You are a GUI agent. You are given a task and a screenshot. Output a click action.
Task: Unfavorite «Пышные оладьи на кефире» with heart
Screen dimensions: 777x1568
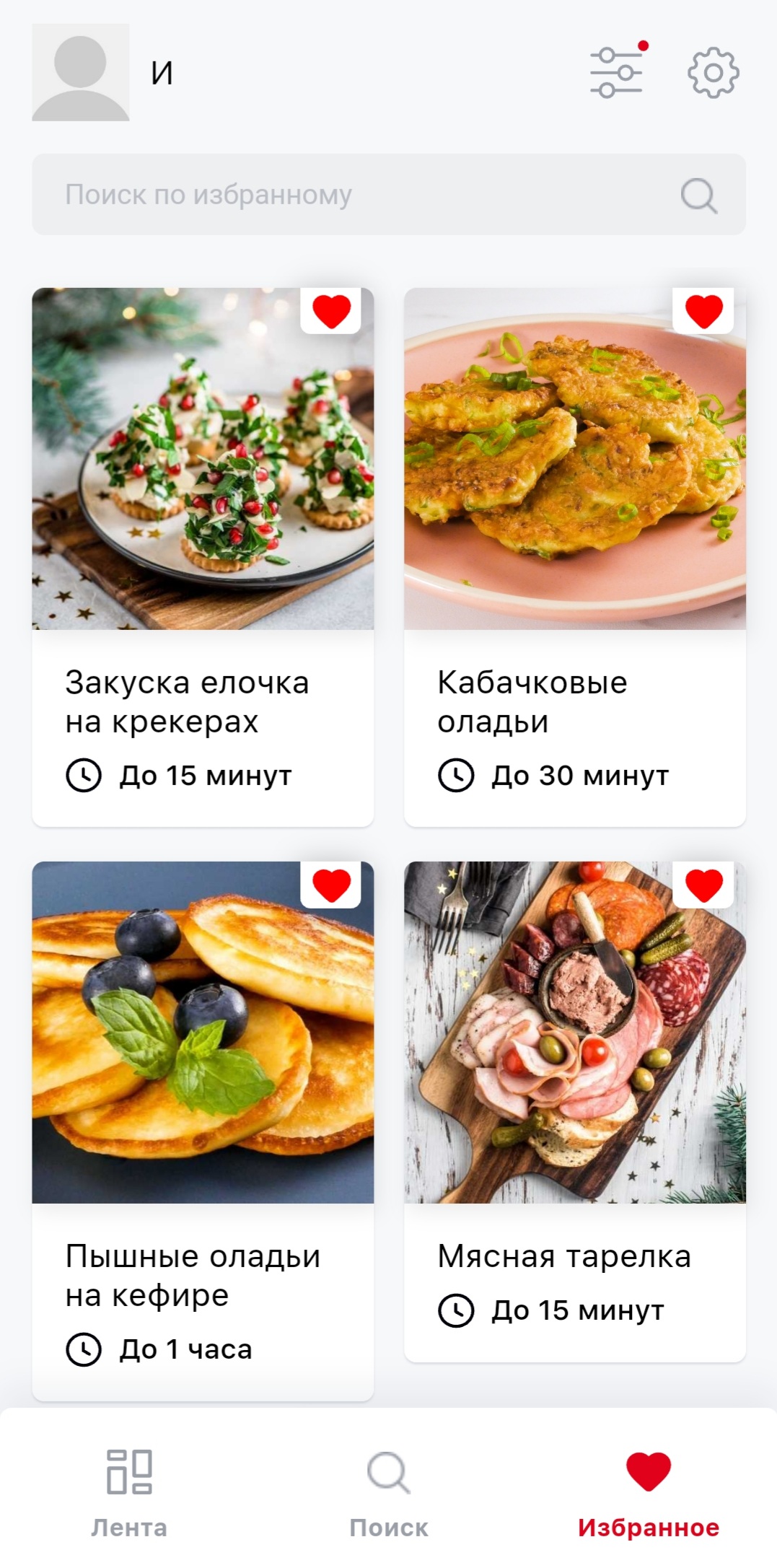331,885
